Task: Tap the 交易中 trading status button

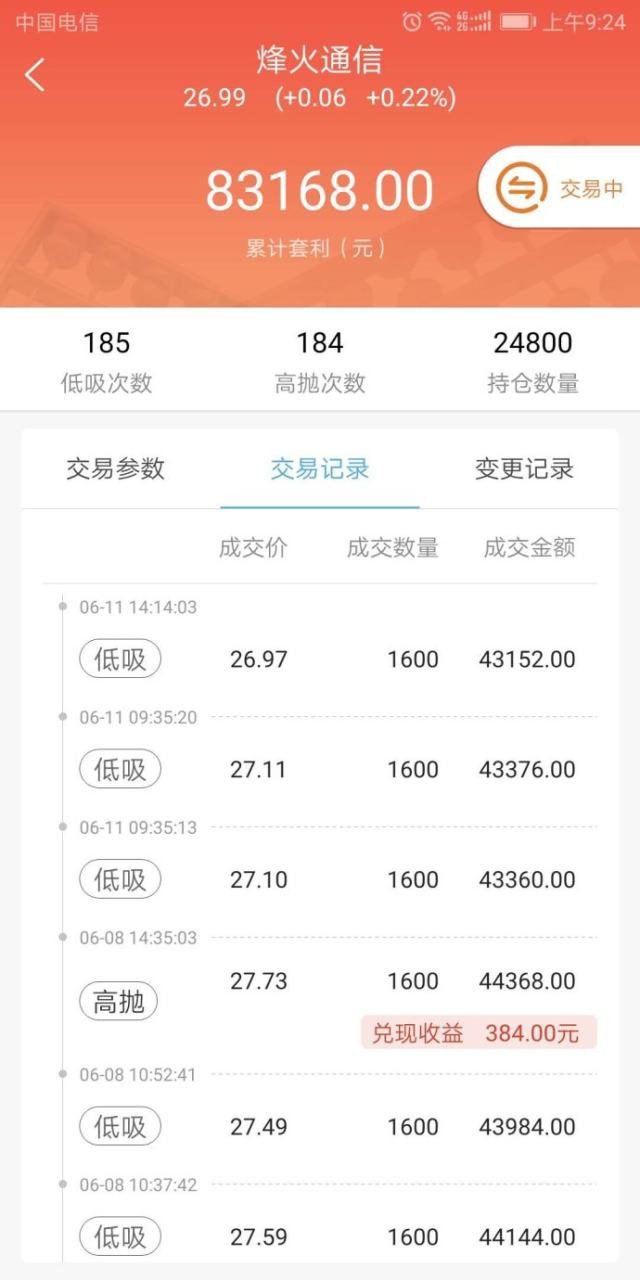Action: [560, 188]
